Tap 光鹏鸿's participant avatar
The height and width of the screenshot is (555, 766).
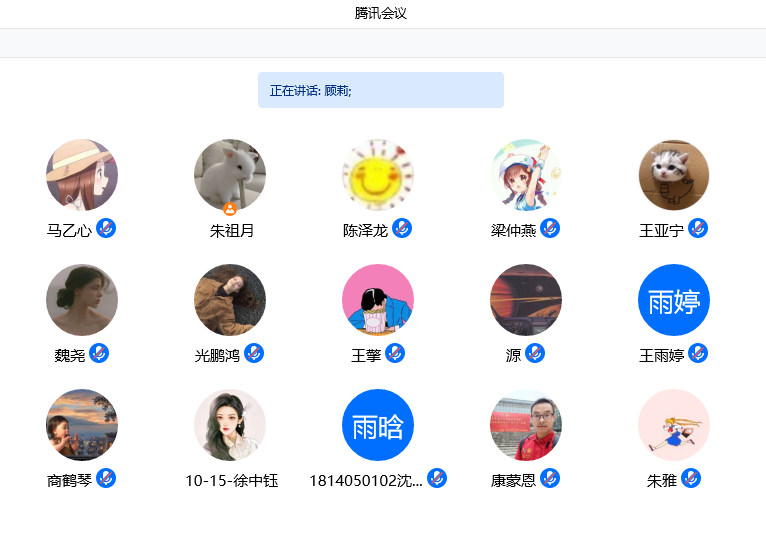coord(230,300)
